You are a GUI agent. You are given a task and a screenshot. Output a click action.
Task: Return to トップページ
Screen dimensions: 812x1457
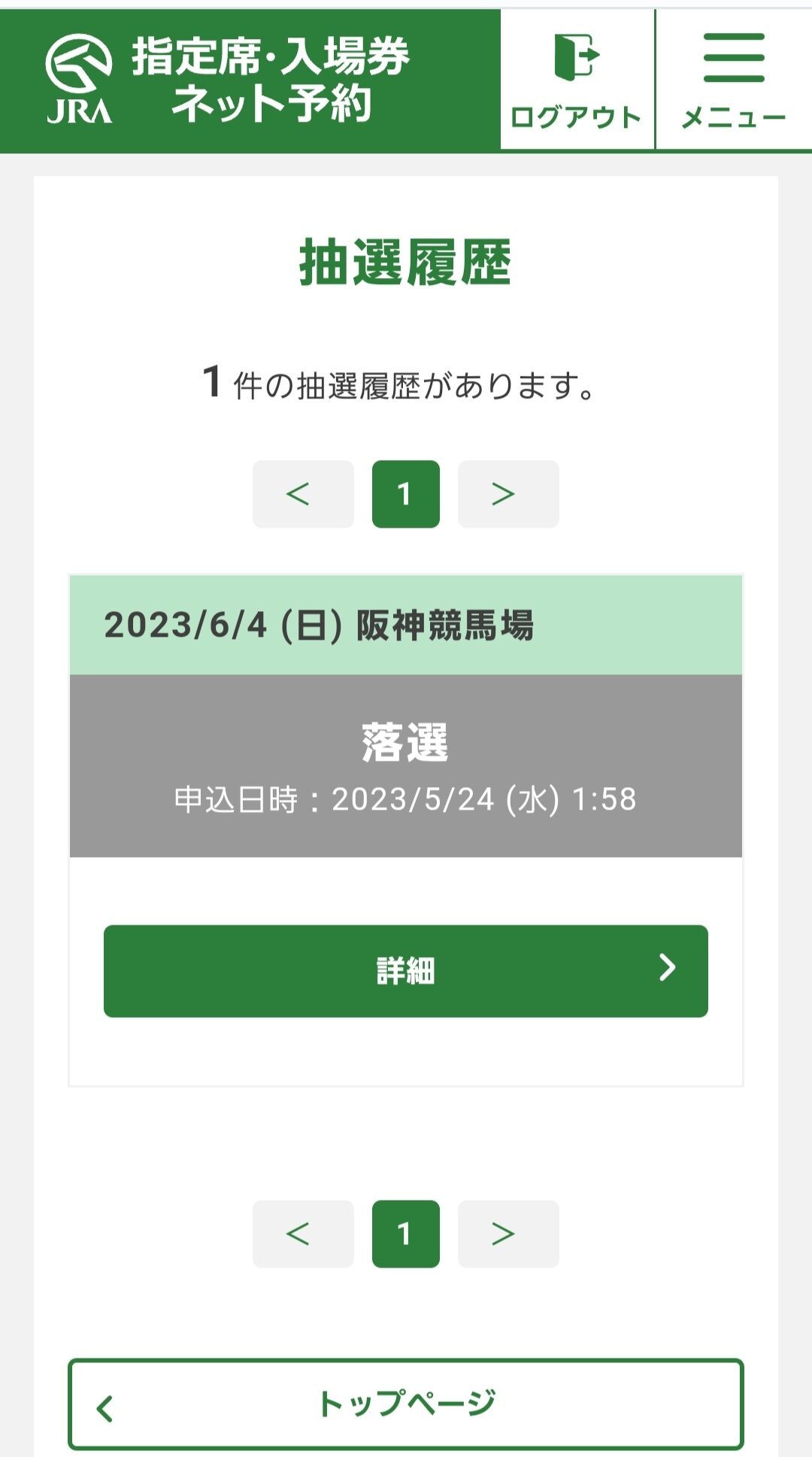(406, 1404)
